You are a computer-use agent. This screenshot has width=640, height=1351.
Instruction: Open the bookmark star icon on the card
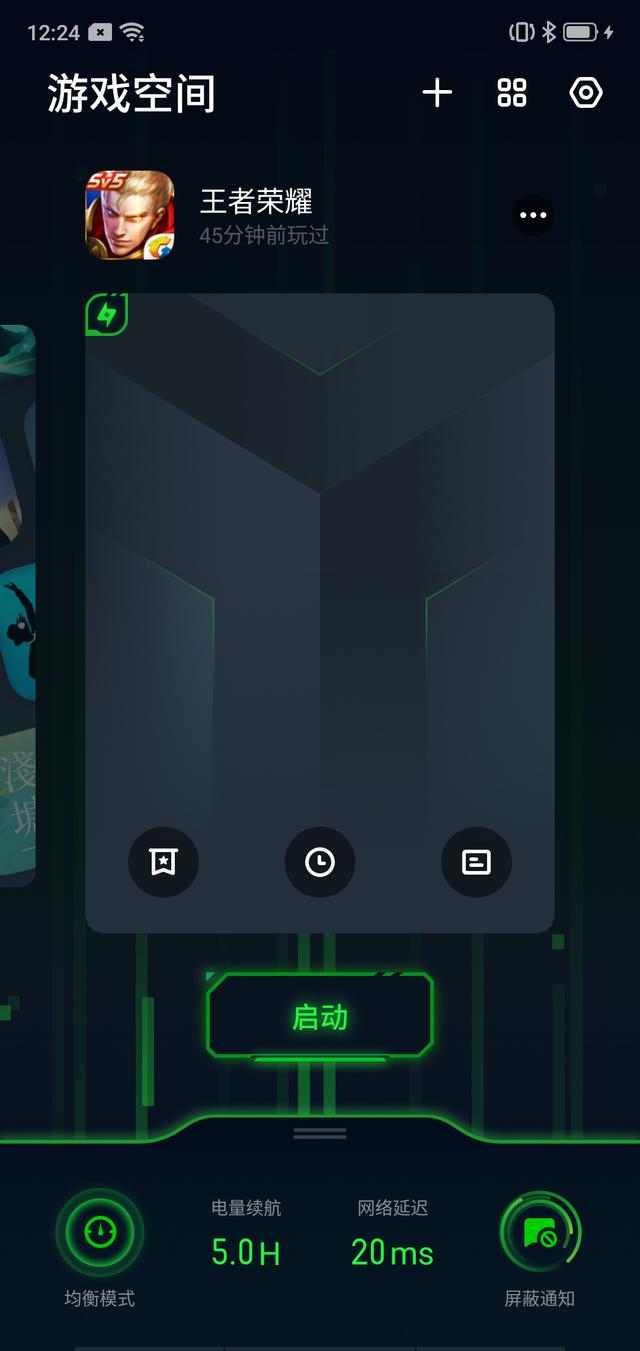click(164, 861)
